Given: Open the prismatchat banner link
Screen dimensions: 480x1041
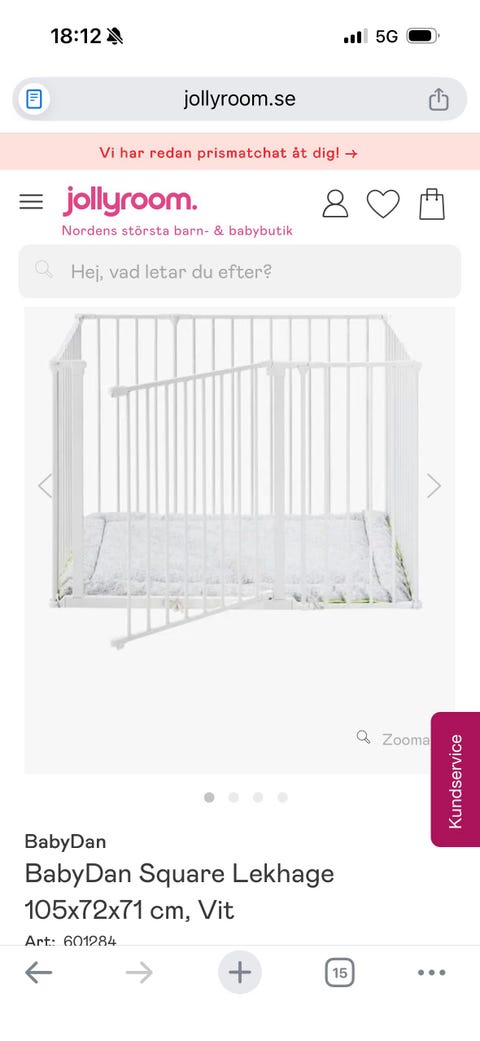Looking at the screenshot, I should (229, 153).
